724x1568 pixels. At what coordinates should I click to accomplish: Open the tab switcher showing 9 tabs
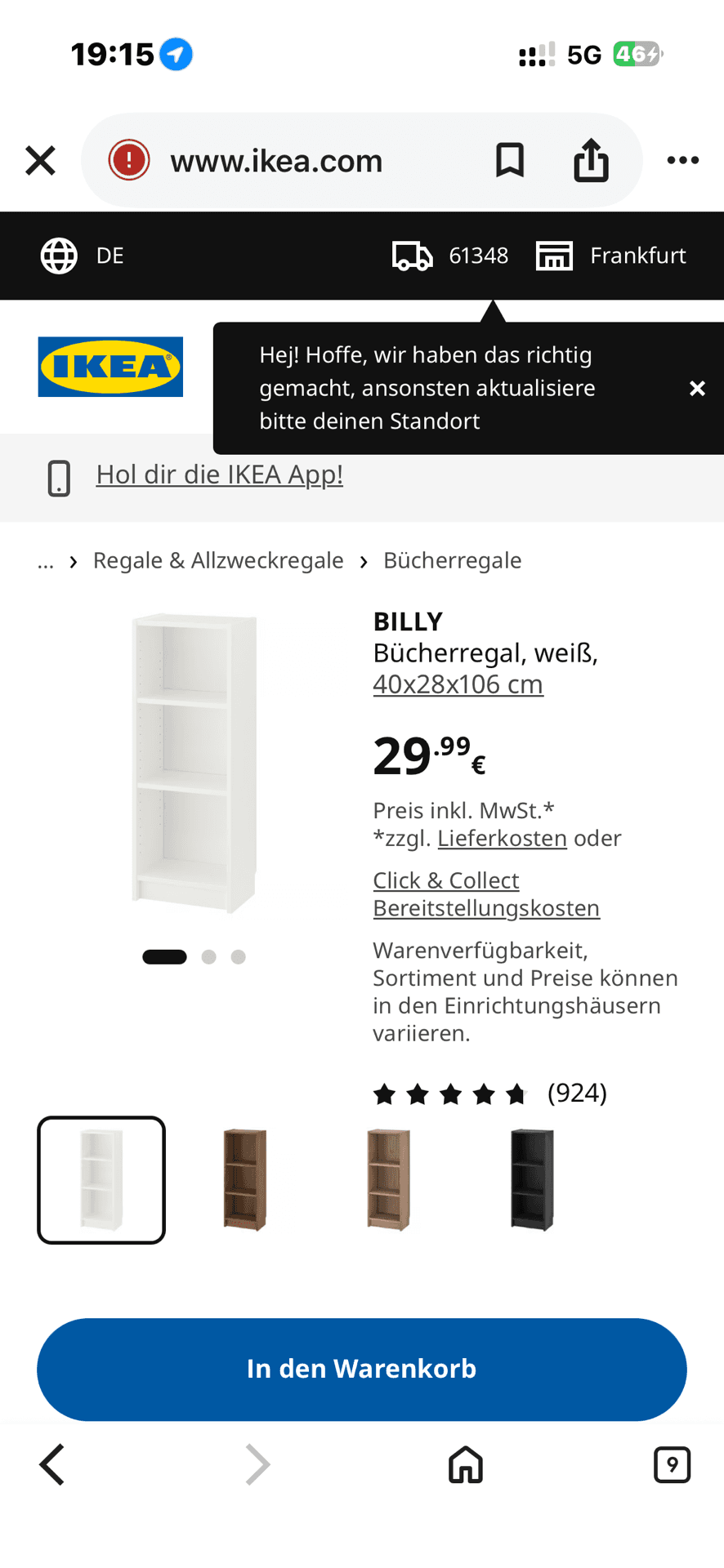pyautogui.click(x=672, y=1464)
